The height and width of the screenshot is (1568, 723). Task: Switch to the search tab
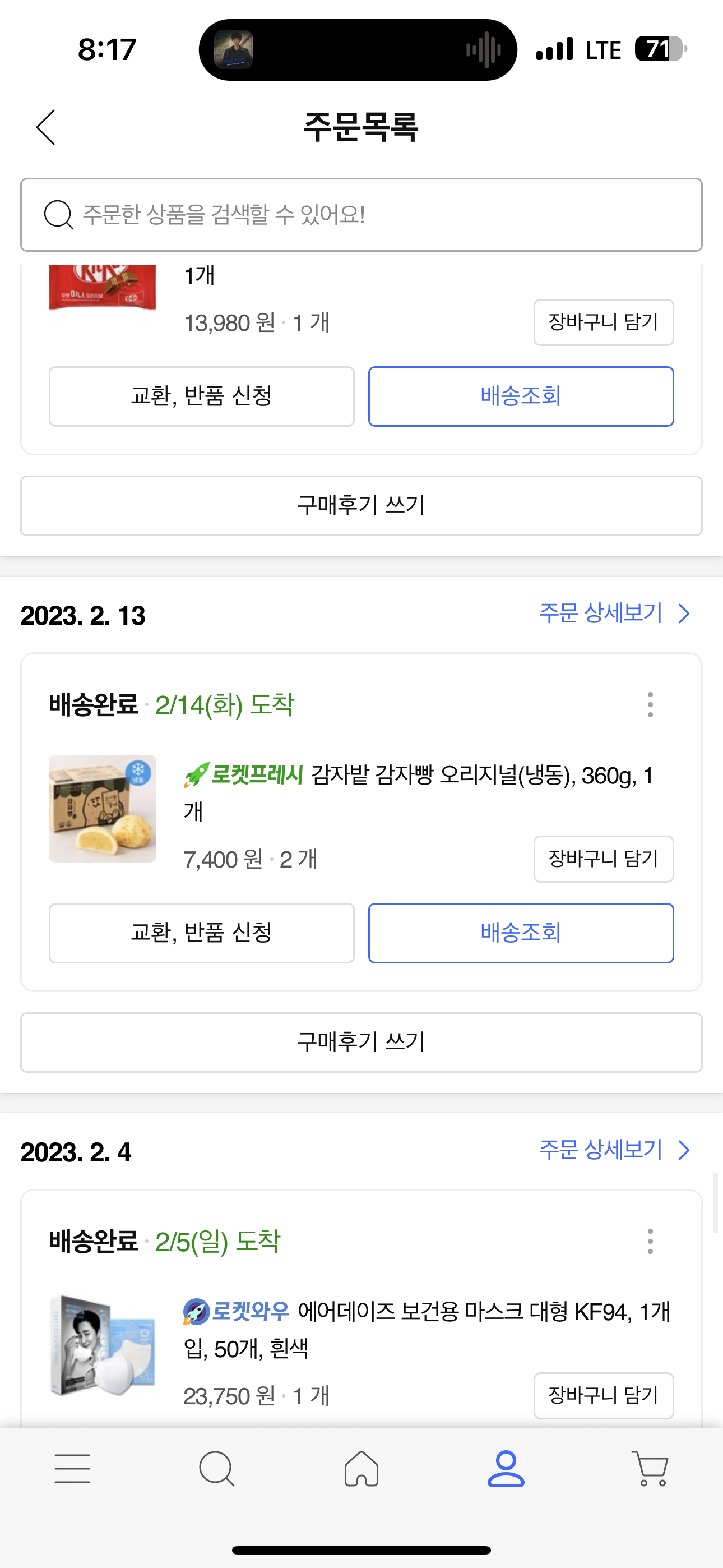coord(217,1468)
